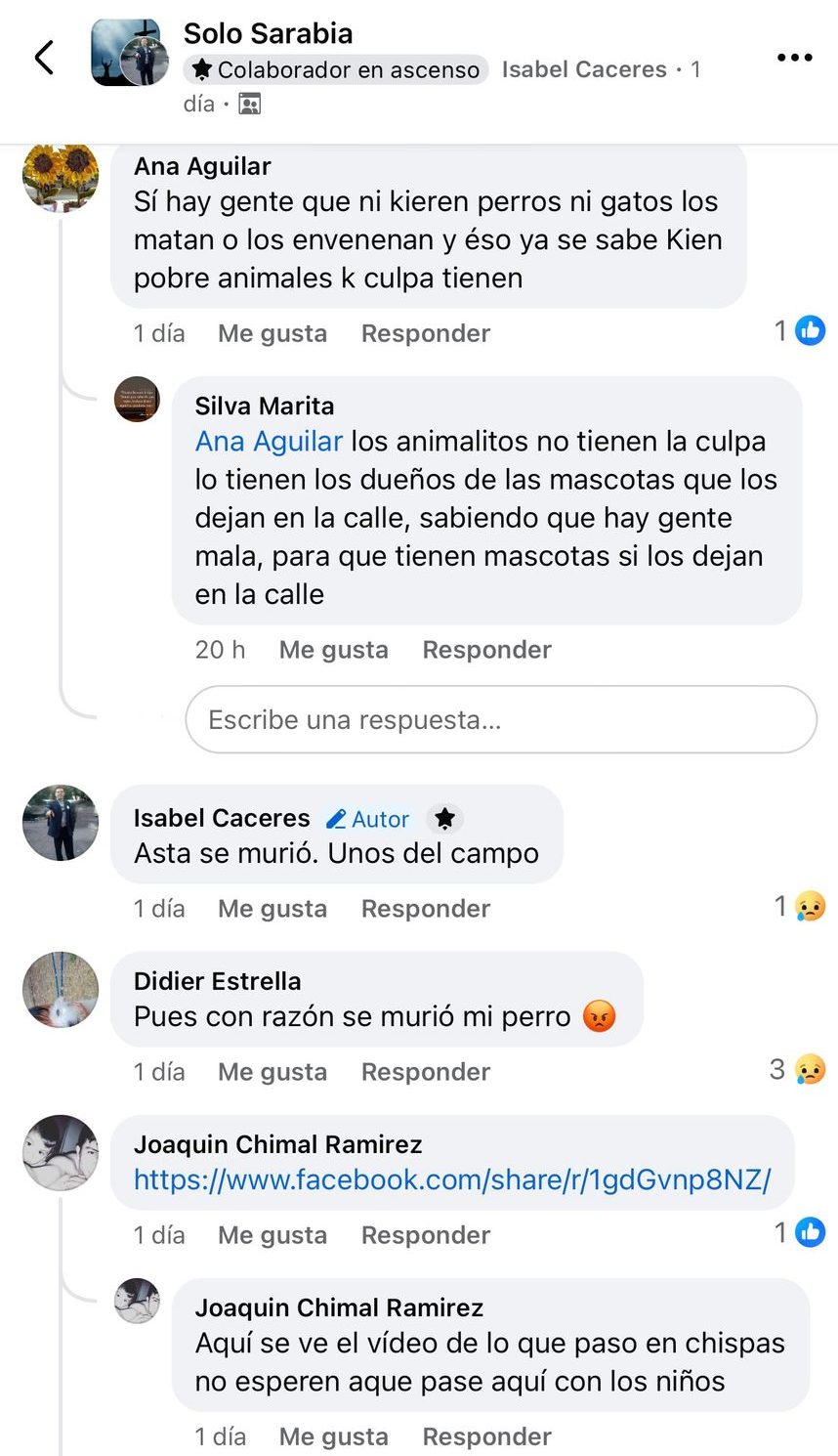The image size is (838, 1456).
Task: Open Isabel Caceres's profile from header
Action: click(x=583, y=69)
